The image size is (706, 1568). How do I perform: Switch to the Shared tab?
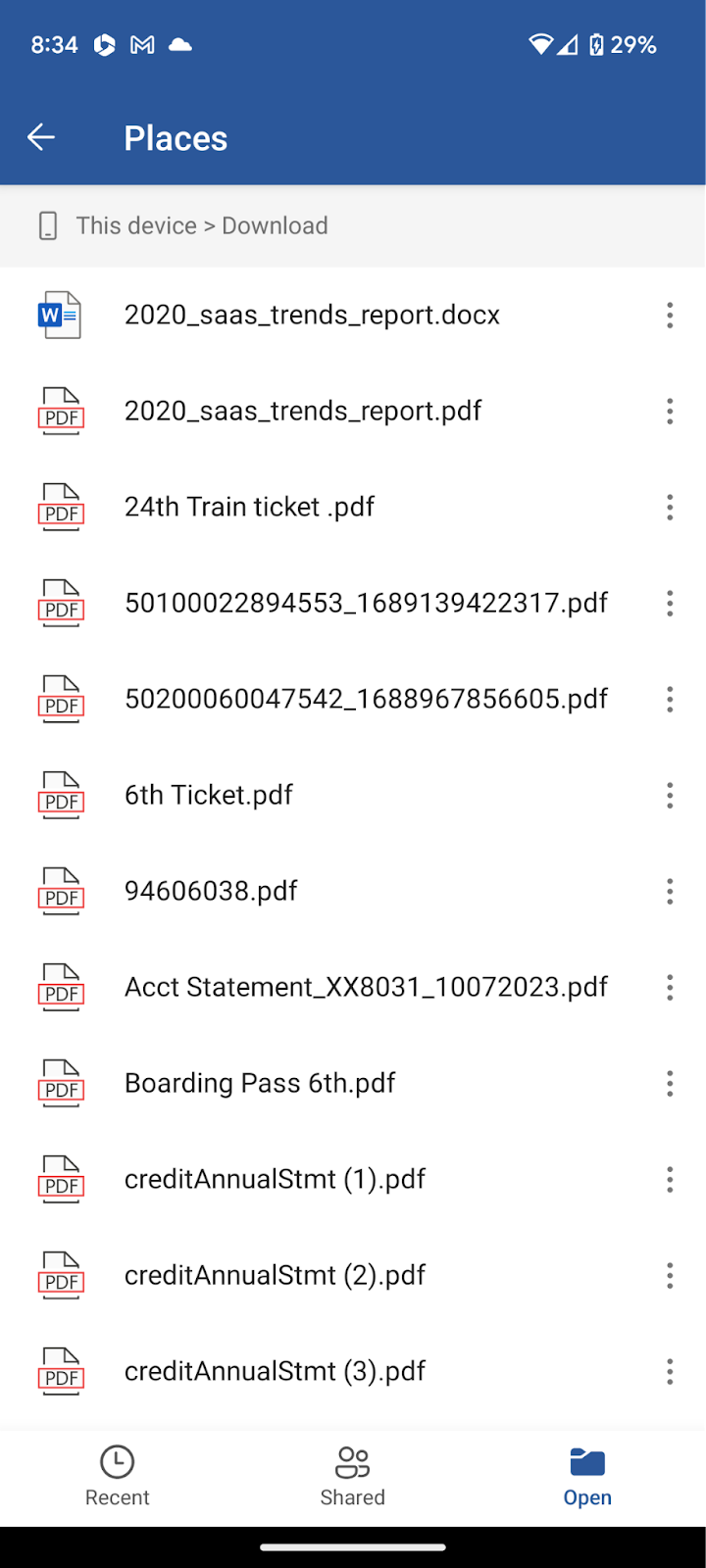[x=352, y=1477]
